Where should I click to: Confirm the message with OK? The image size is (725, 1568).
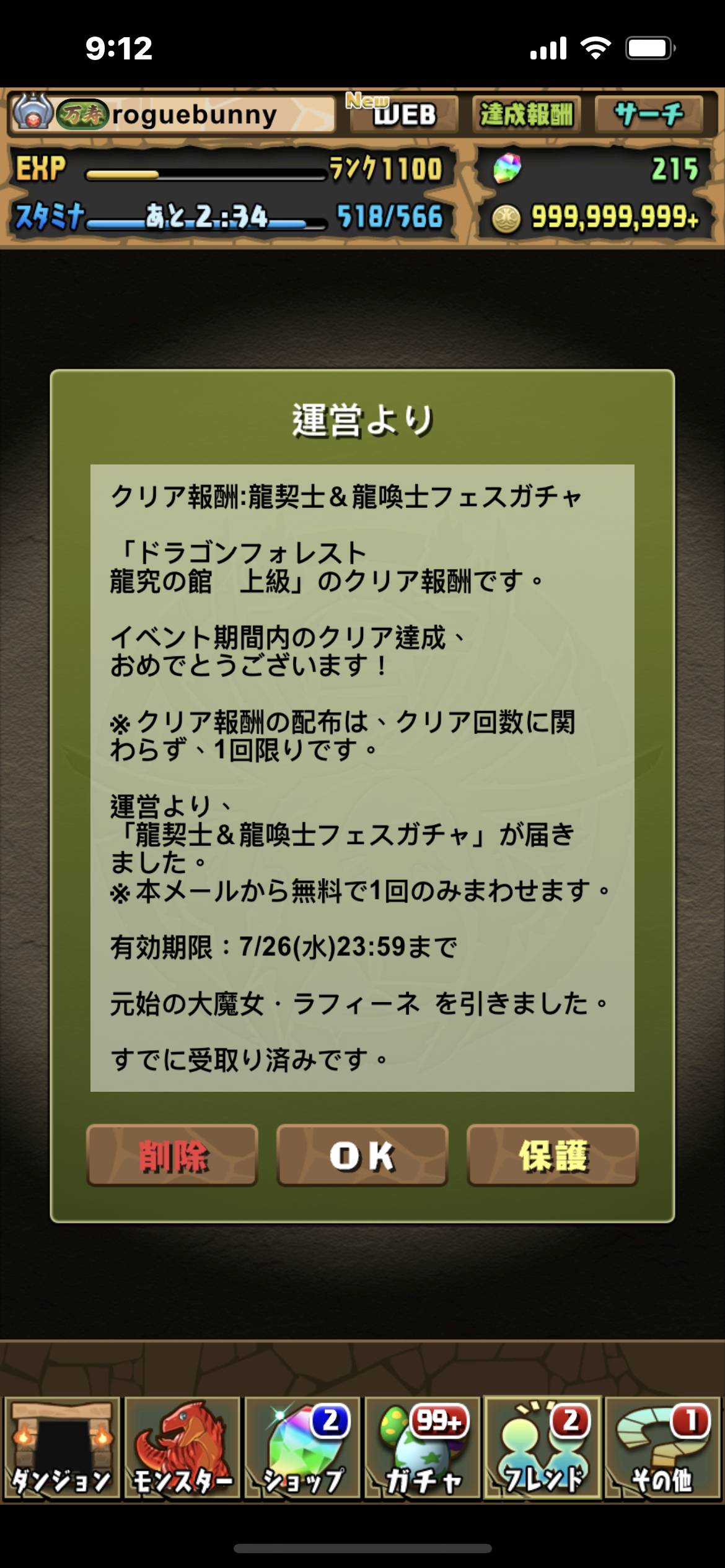pyautogui.click(x=362, y=1156)
